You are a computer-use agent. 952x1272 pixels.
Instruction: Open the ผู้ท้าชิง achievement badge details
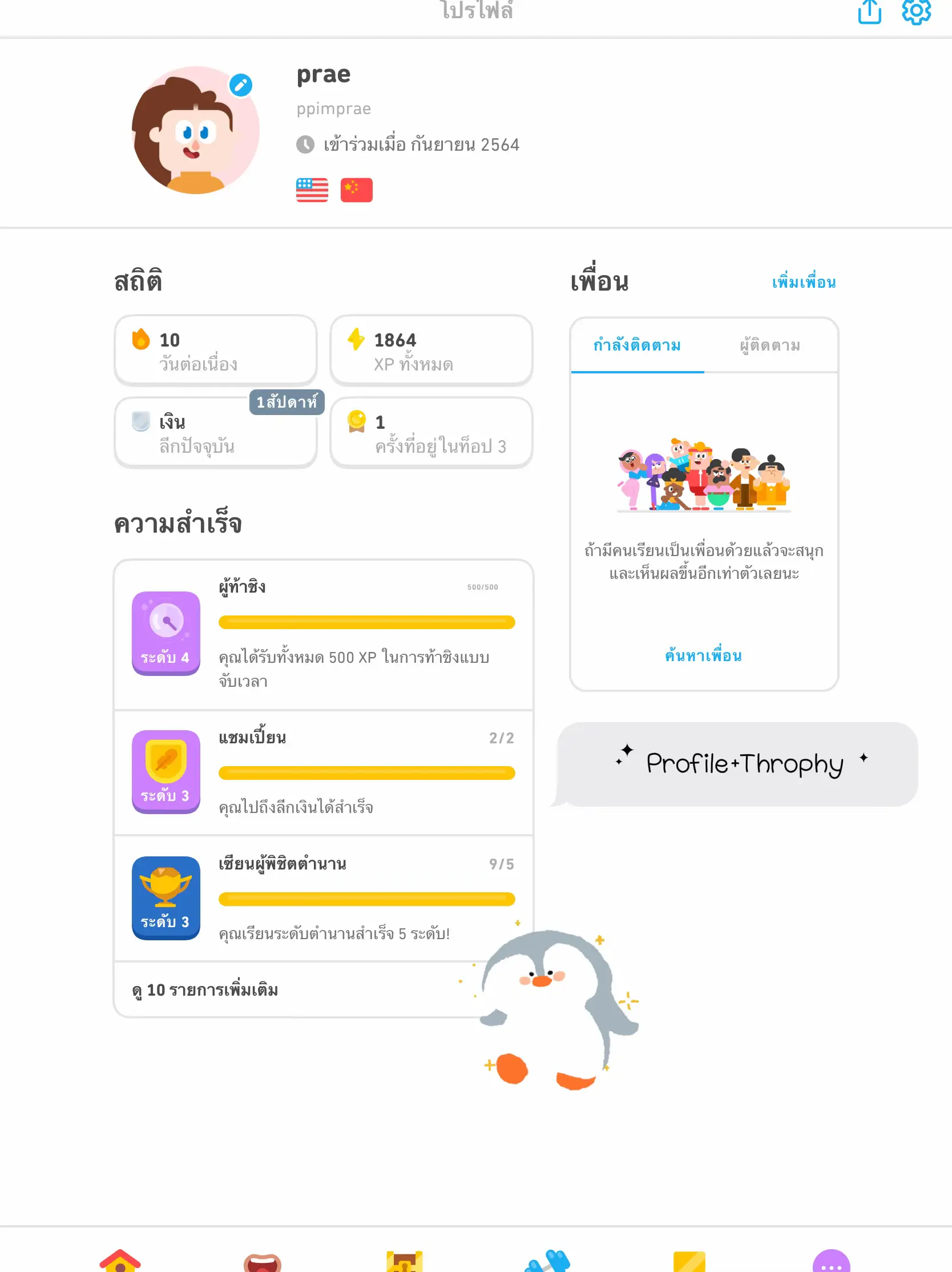point(166,635)
